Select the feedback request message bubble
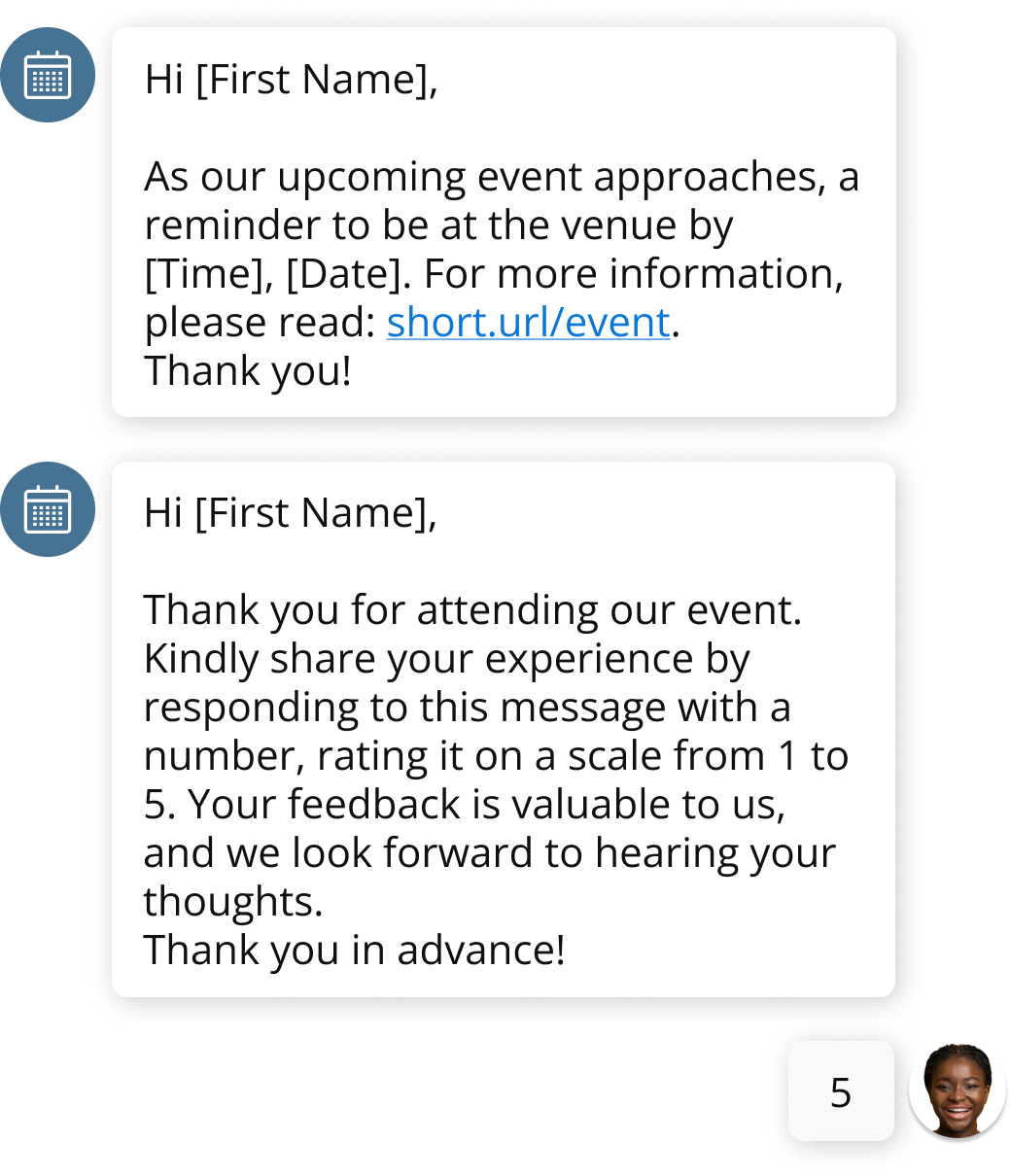1010x1176 pixels. pyautogui.click(x=504, y=729)
